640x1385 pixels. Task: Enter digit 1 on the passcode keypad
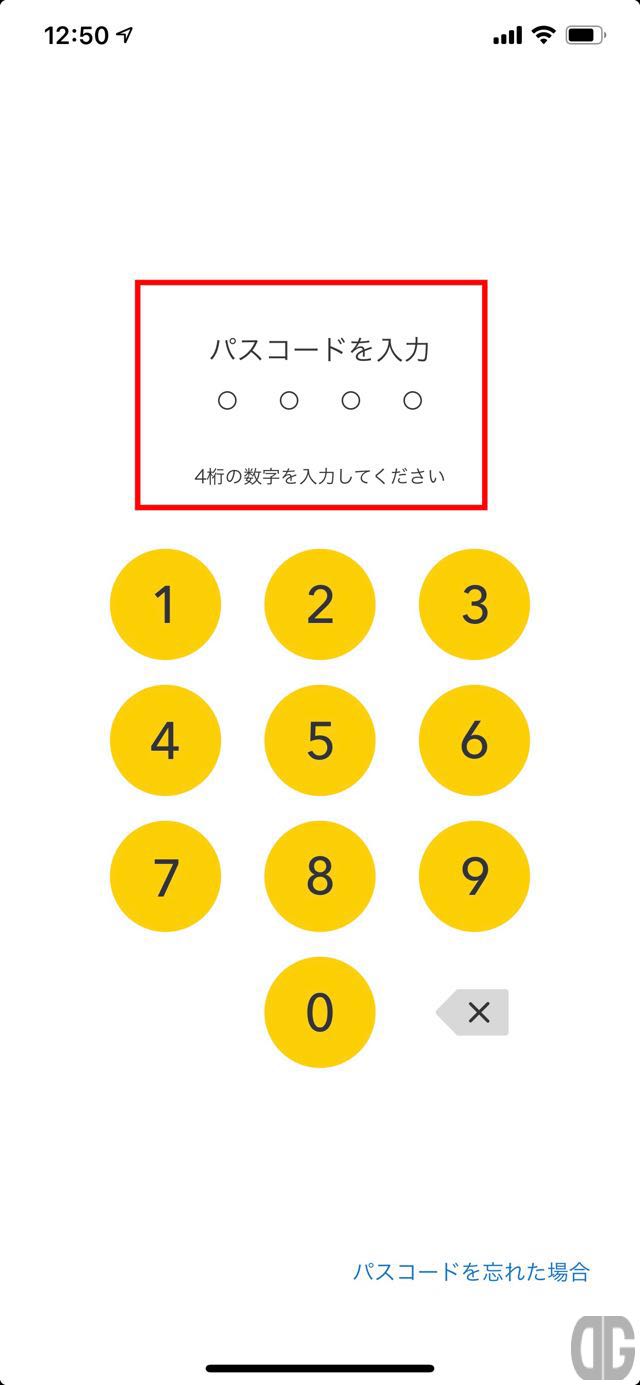tap(165, 605)
